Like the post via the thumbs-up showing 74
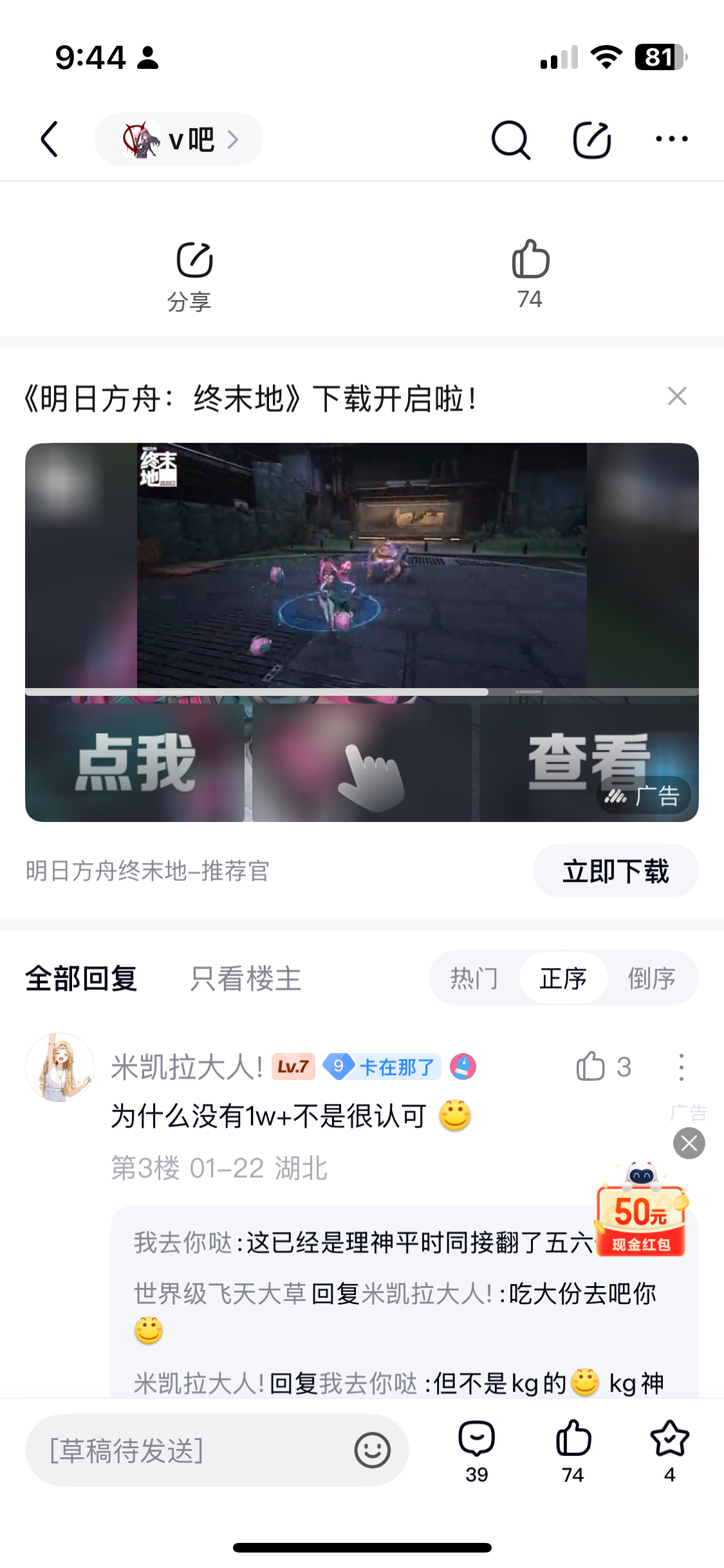724x1568 pixels. (x=530, y=275)
